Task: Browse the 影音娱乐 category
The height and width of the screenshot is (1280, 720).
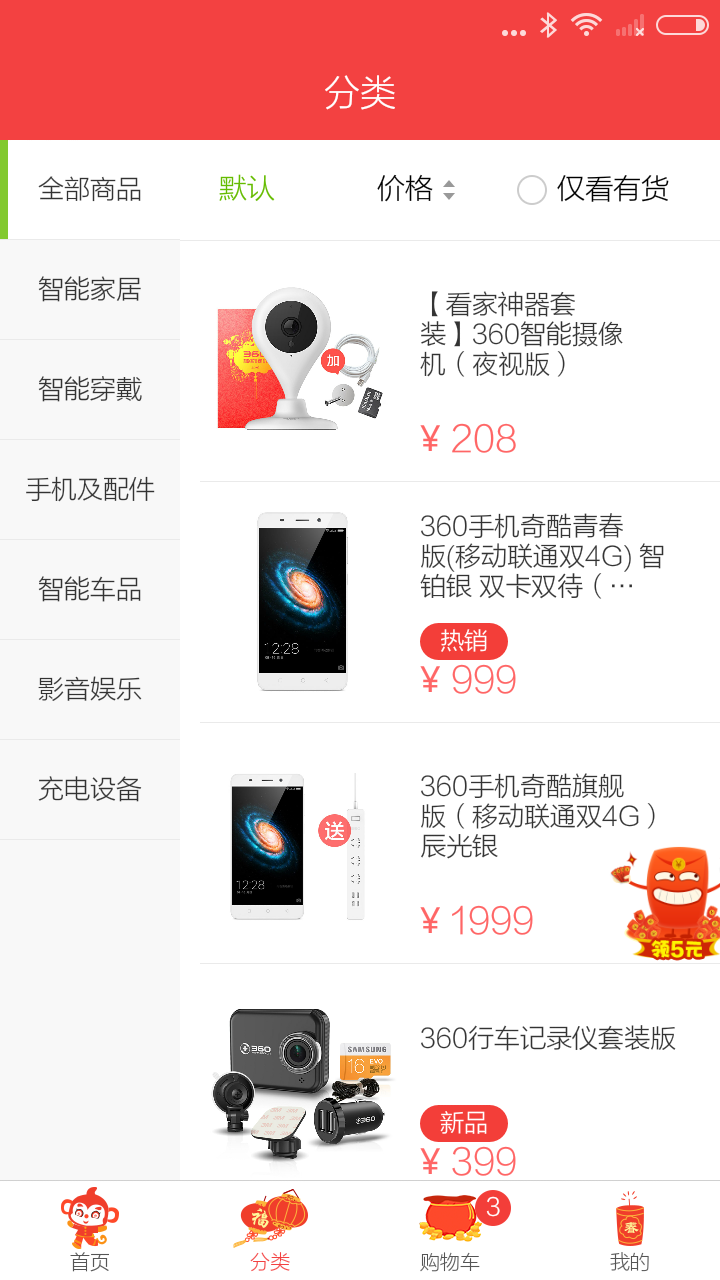Action: tap(90, 690)
